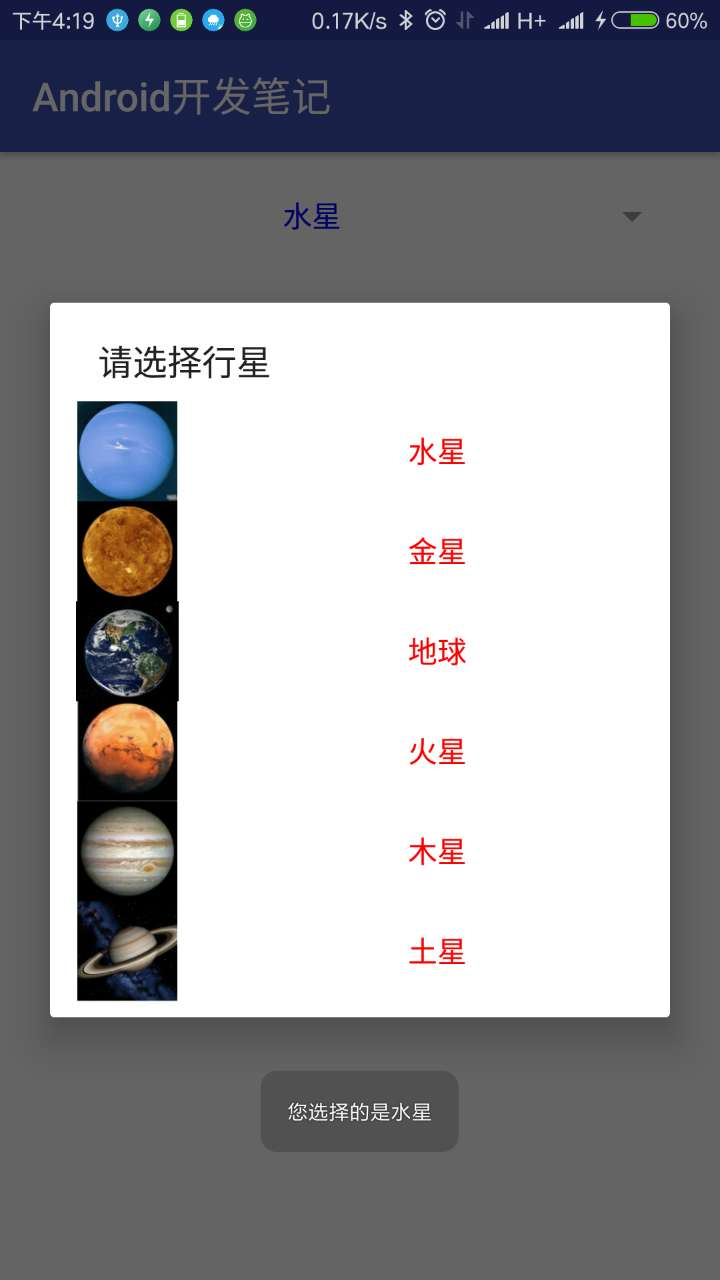The width and height of the screenshot is (720, 1280).
Task: Choose 金星 from the dialog
Action: pyautogui.click(x=360, y=551)
